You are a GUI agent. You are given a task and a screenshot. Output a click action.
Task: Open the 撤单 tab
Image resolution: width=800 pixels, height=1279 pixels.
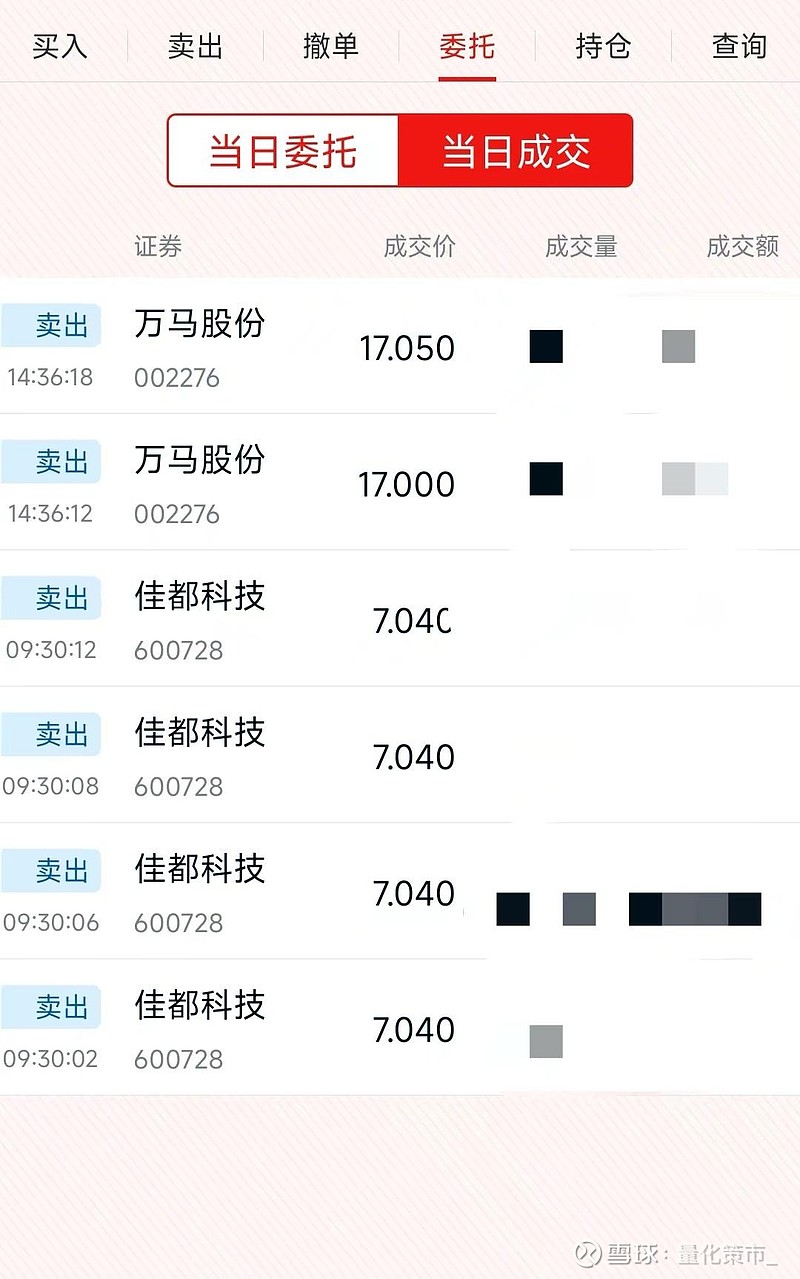[x=330, y=46]
